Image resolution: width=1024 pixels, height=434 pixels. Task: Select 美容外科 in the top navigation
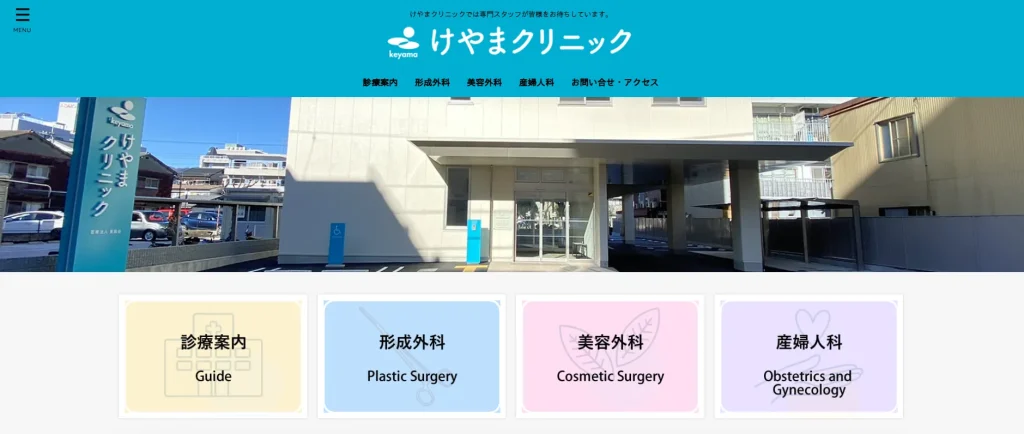click(484, 82)
